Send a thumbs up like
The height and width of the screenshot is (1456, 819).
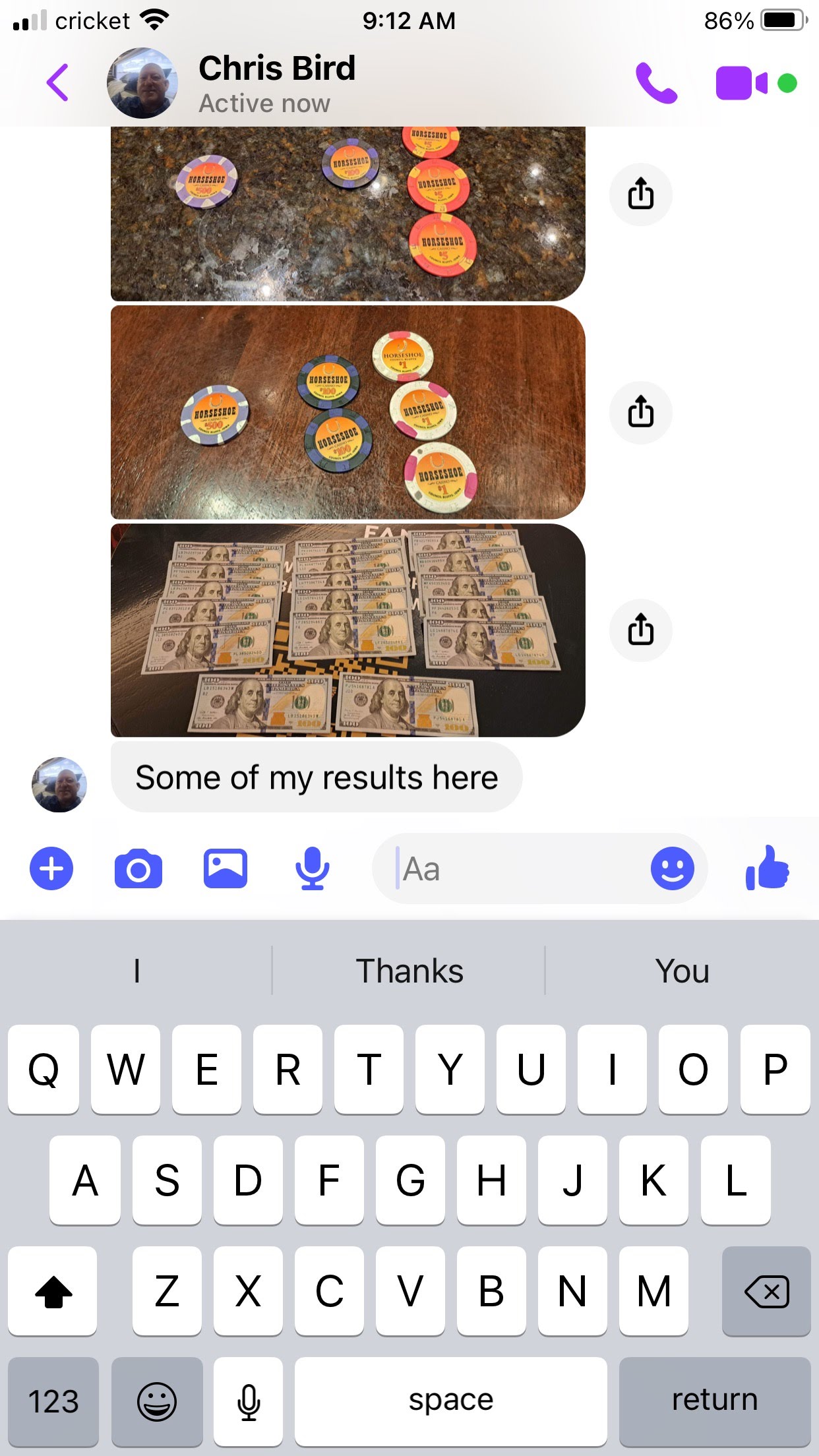click(x=767, y=868)
